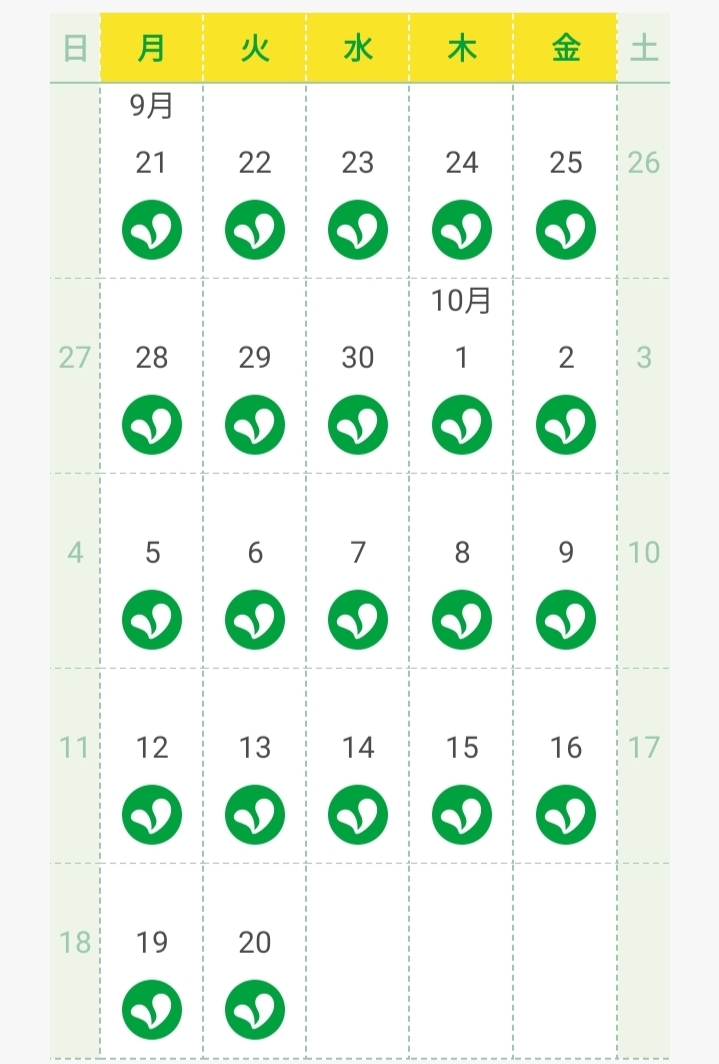
Task: Select Monday, September 21
Action: tap(152, 229)
